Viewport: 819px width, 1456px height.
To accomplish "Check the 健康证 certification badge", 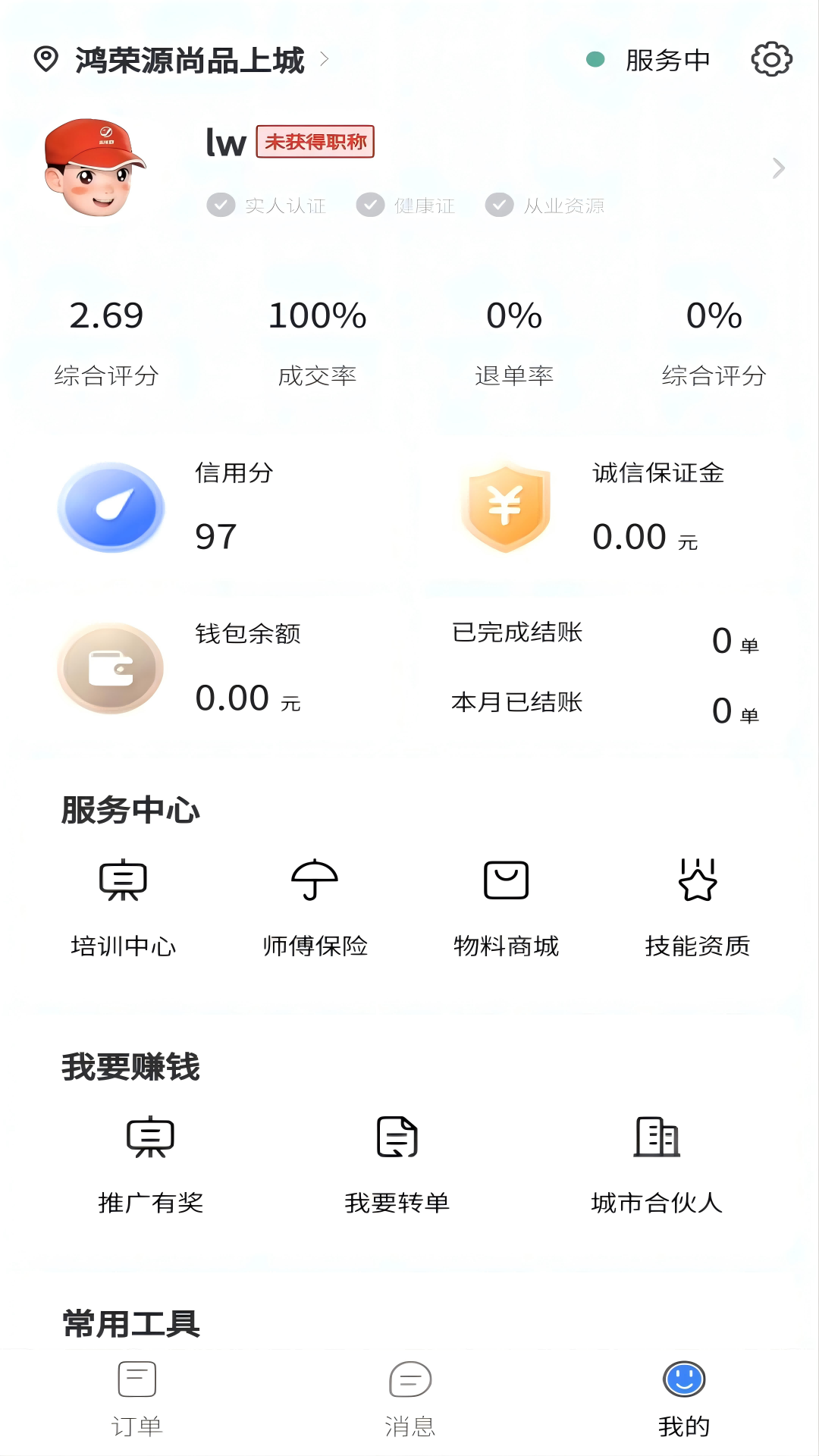I will [x=406, y=205].
